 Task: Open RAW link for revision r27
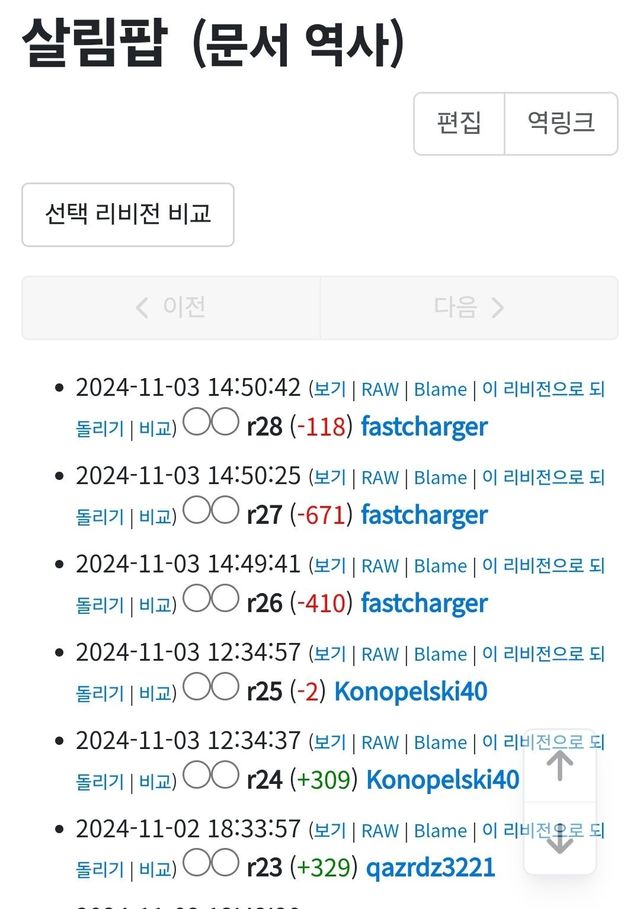380,478
